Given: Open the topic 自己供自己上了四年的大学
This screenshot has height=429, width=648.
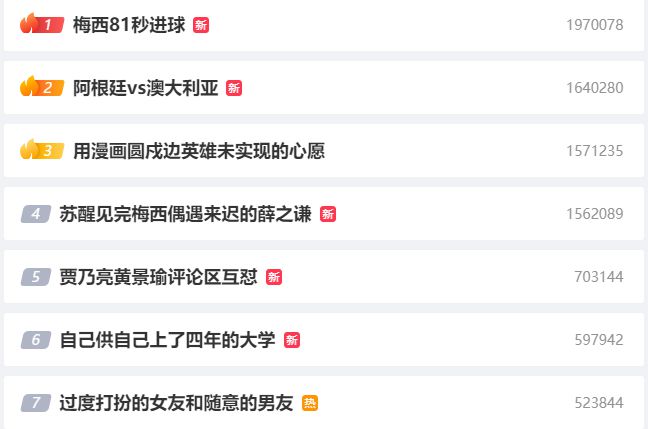Looking at the screenshot, I should [x=167, y=340].
